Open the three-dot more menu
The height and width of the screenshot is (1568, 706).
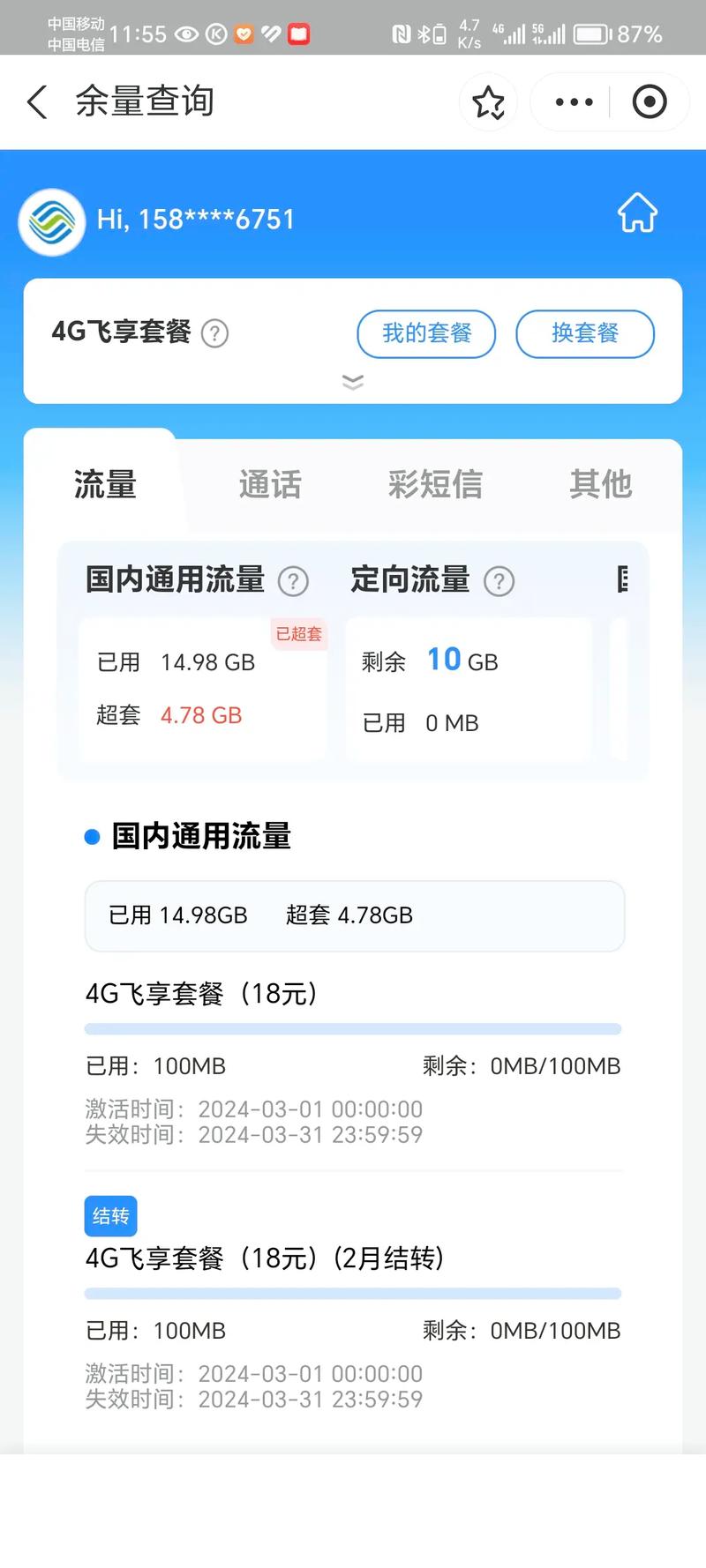tap(574, 102)
